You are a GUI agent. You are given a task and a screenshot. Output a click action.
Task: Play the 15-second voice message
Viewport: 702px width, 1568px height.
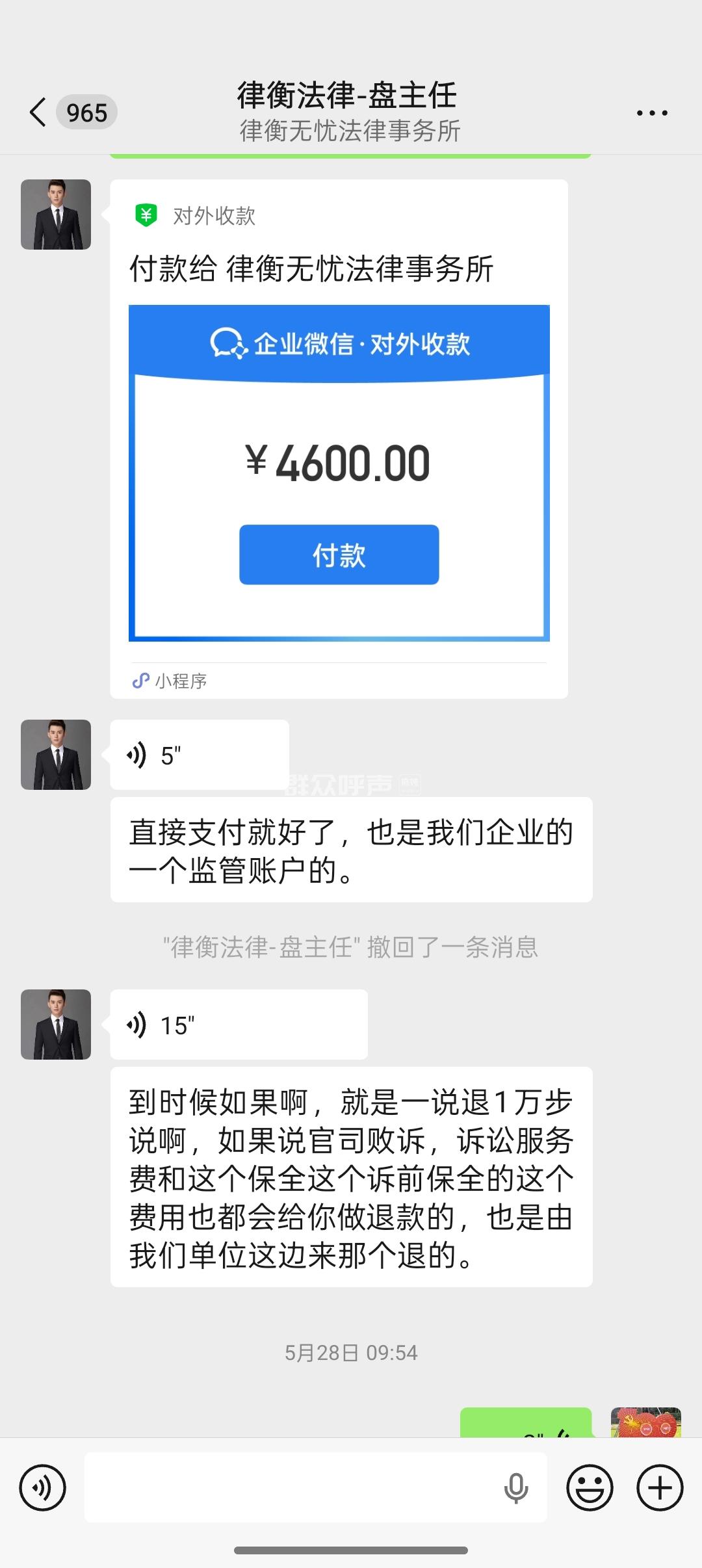(x=238, y=1025)
